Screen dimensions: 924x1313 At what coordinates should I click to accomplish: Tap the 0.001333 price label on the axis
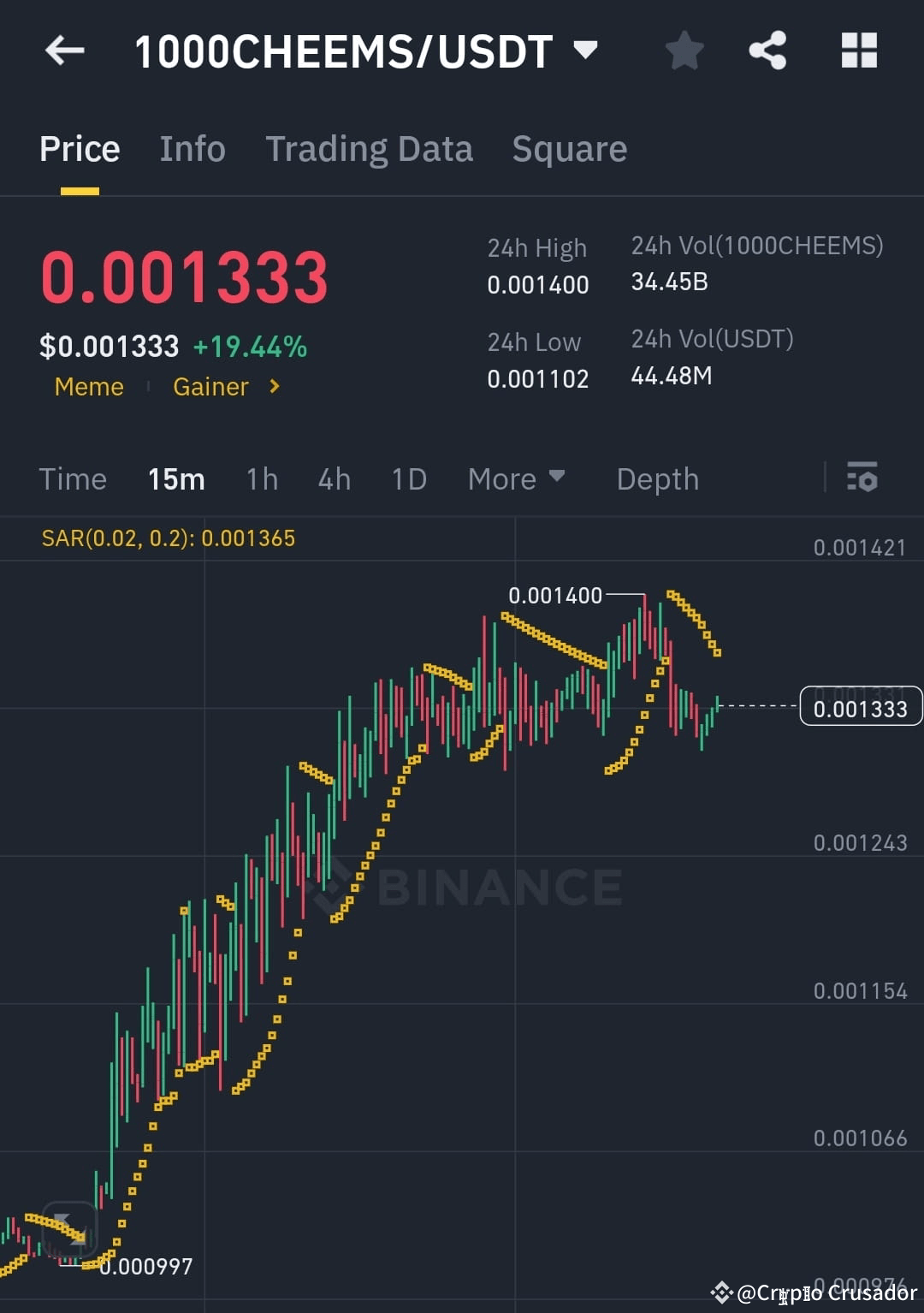pyautogui.click(x=860, y=706)
